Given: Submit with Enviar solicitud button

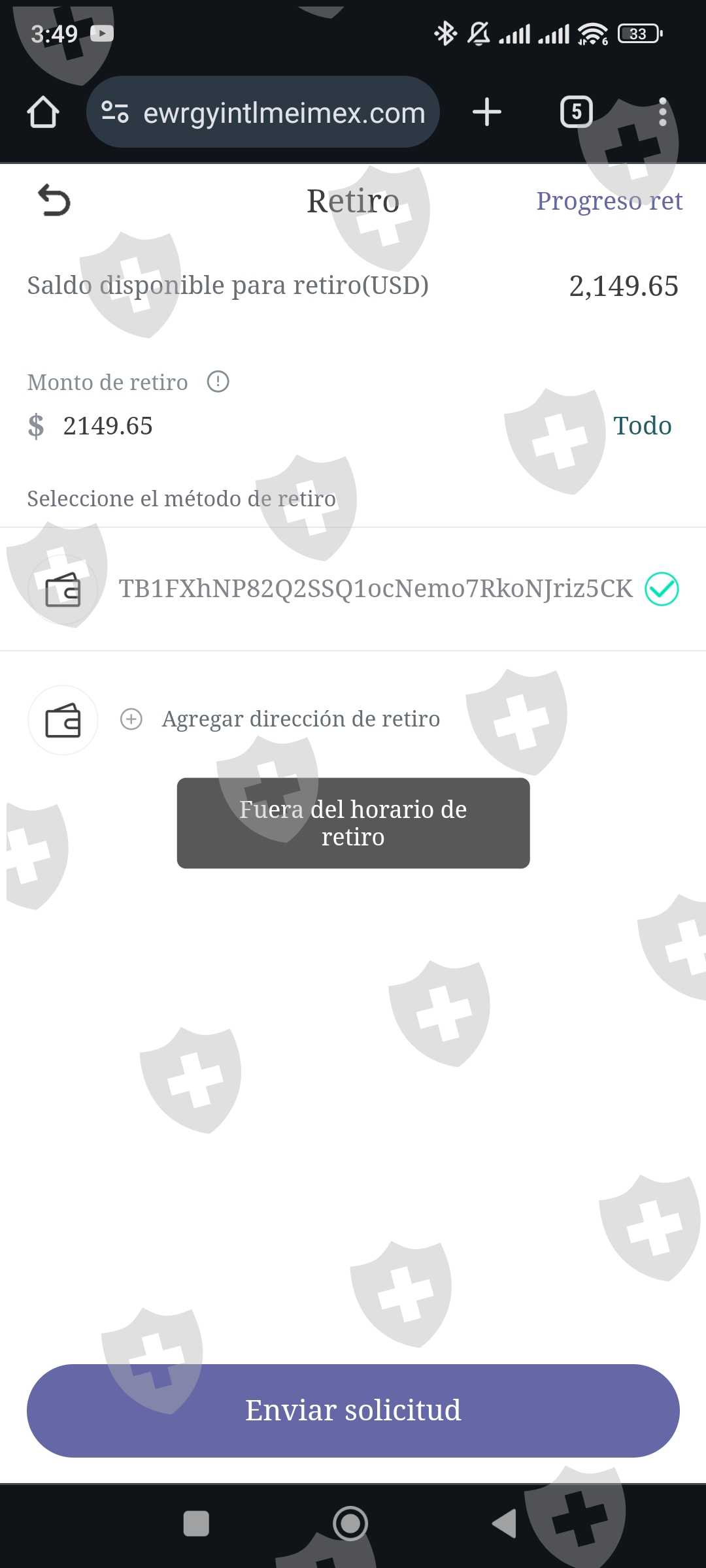Looking at the screenshot, I should tap(353, 1411).
